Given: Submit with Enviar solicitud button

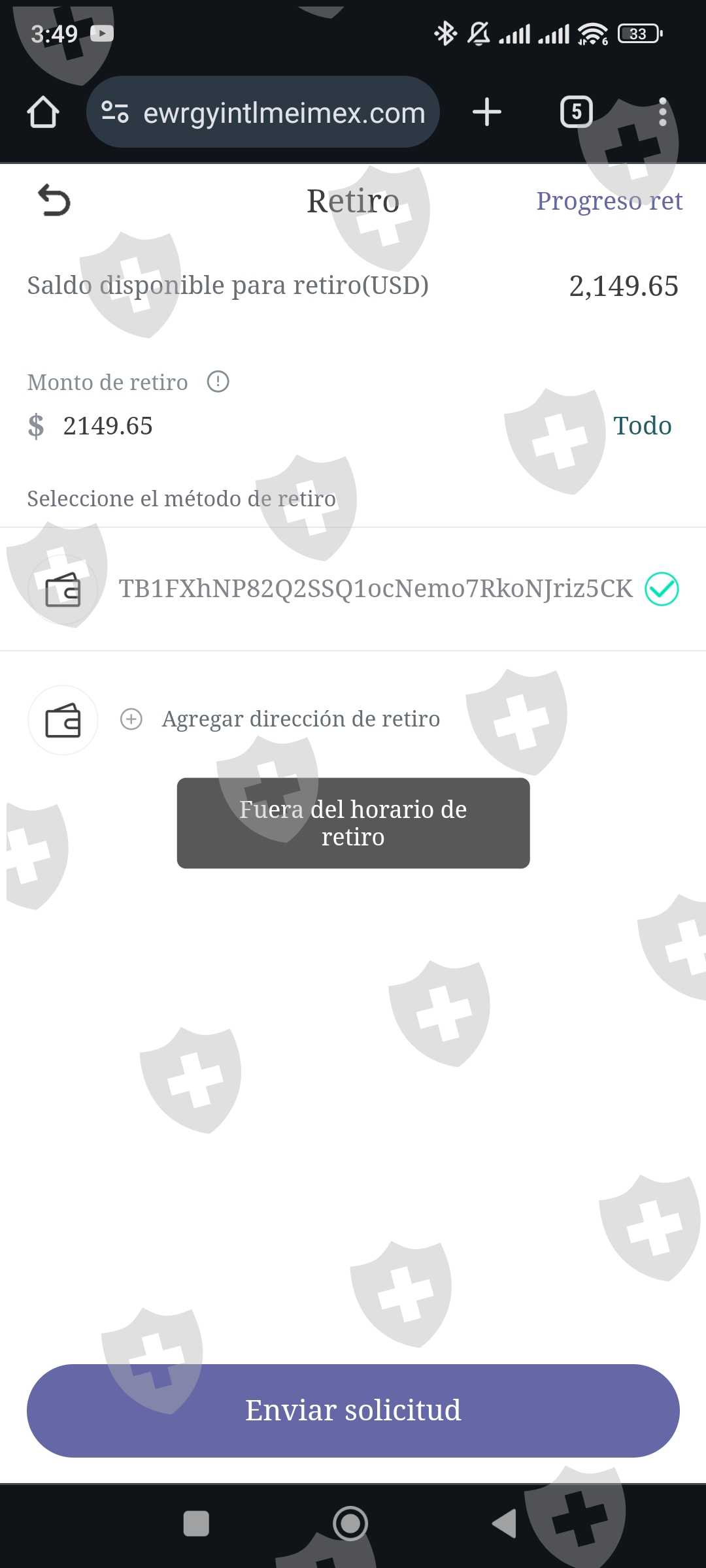Looking at the screenshot, I should tap(353, 1411).
